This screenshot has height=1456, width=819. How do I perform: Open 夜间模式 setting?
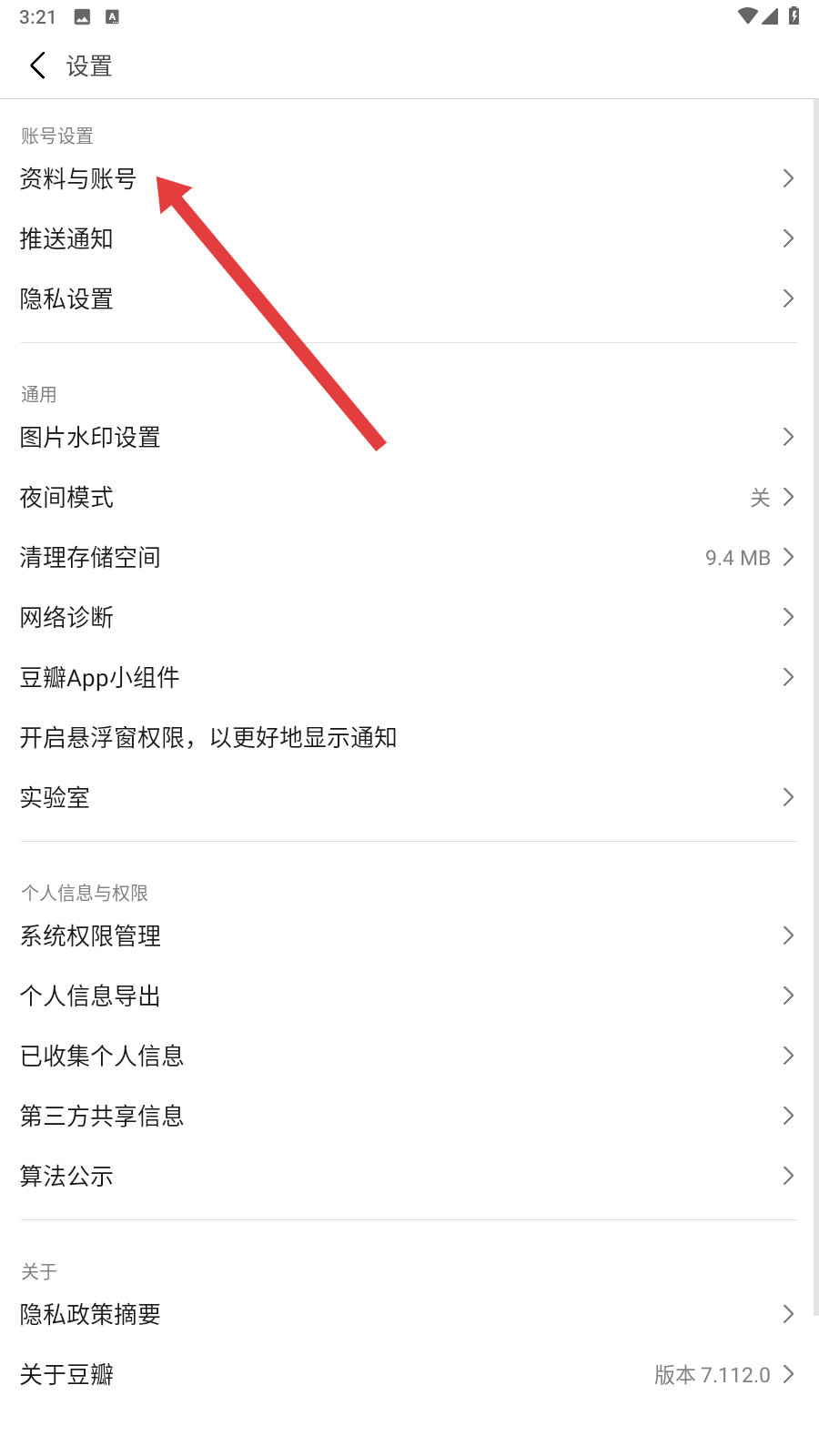point(67,497)
